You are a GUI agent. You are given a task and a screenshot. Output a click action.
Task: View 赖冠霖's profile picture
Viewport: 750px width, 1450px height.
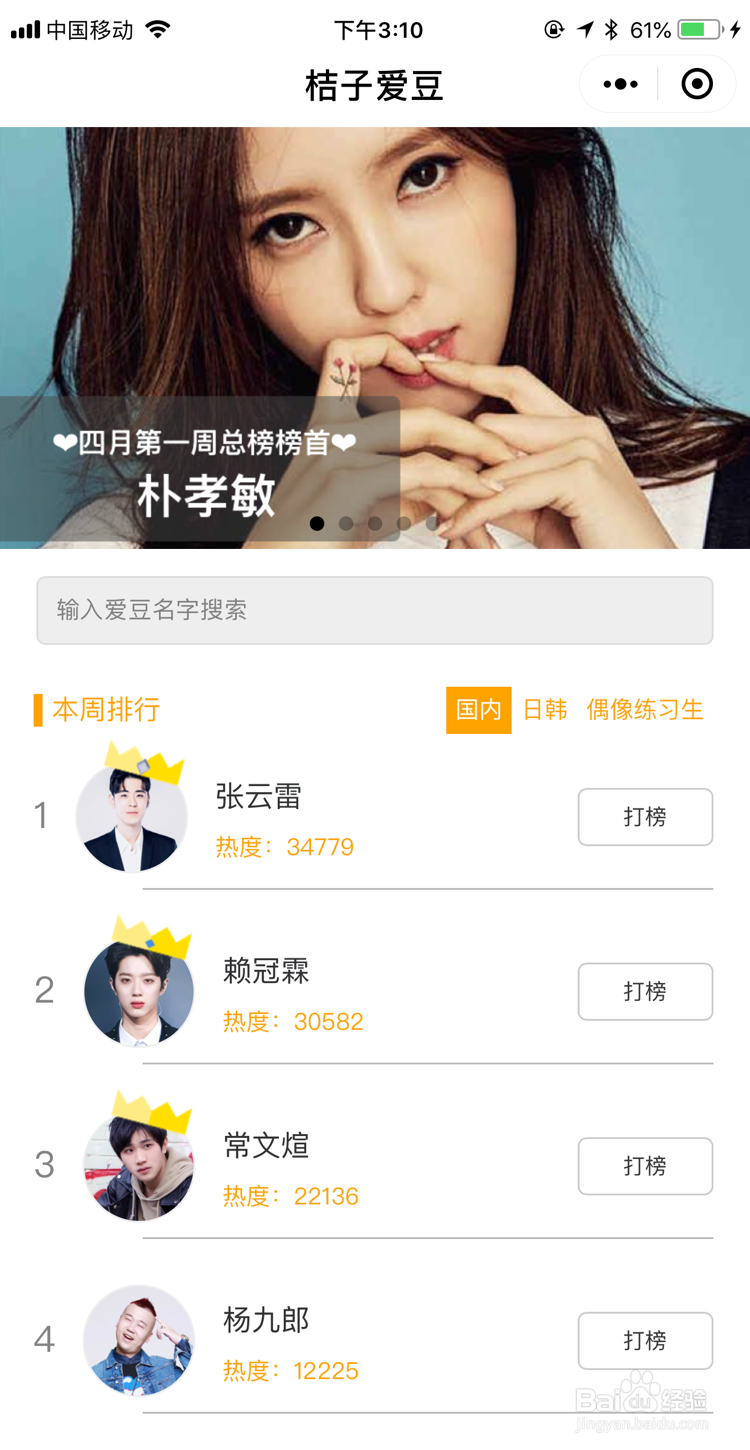coord(138,991)
